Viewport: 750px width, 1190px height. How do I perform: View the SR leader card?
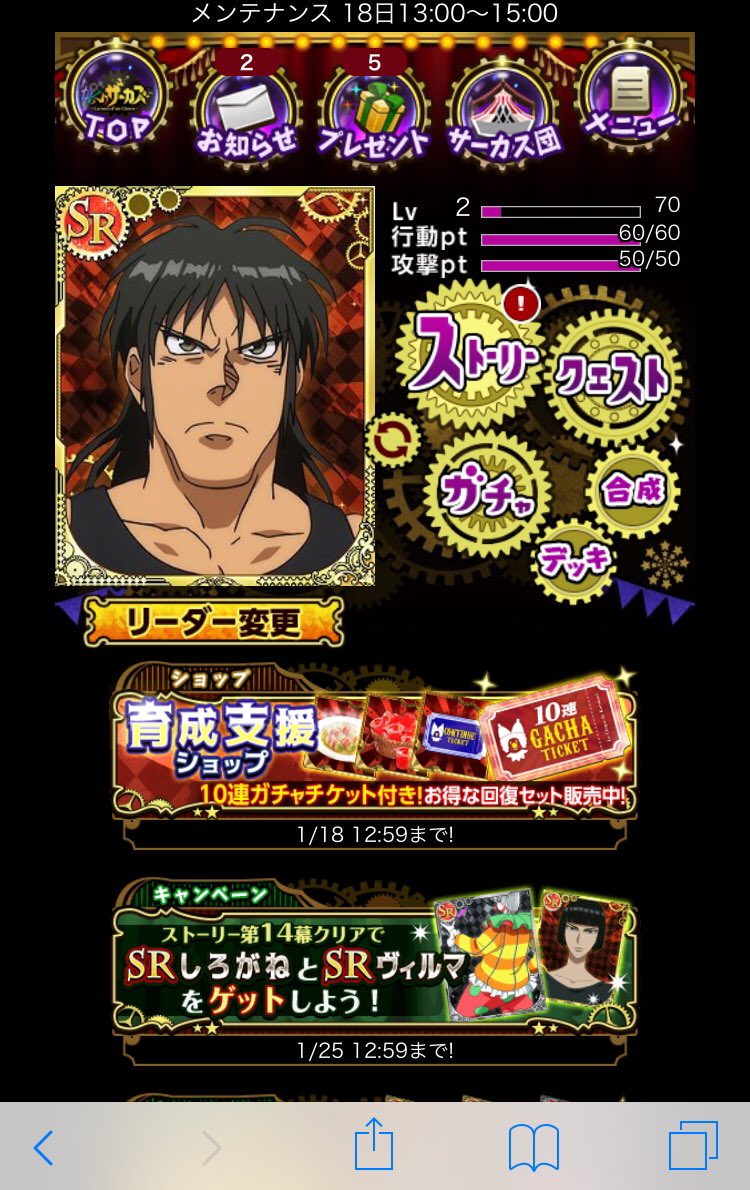click(214, 385)
